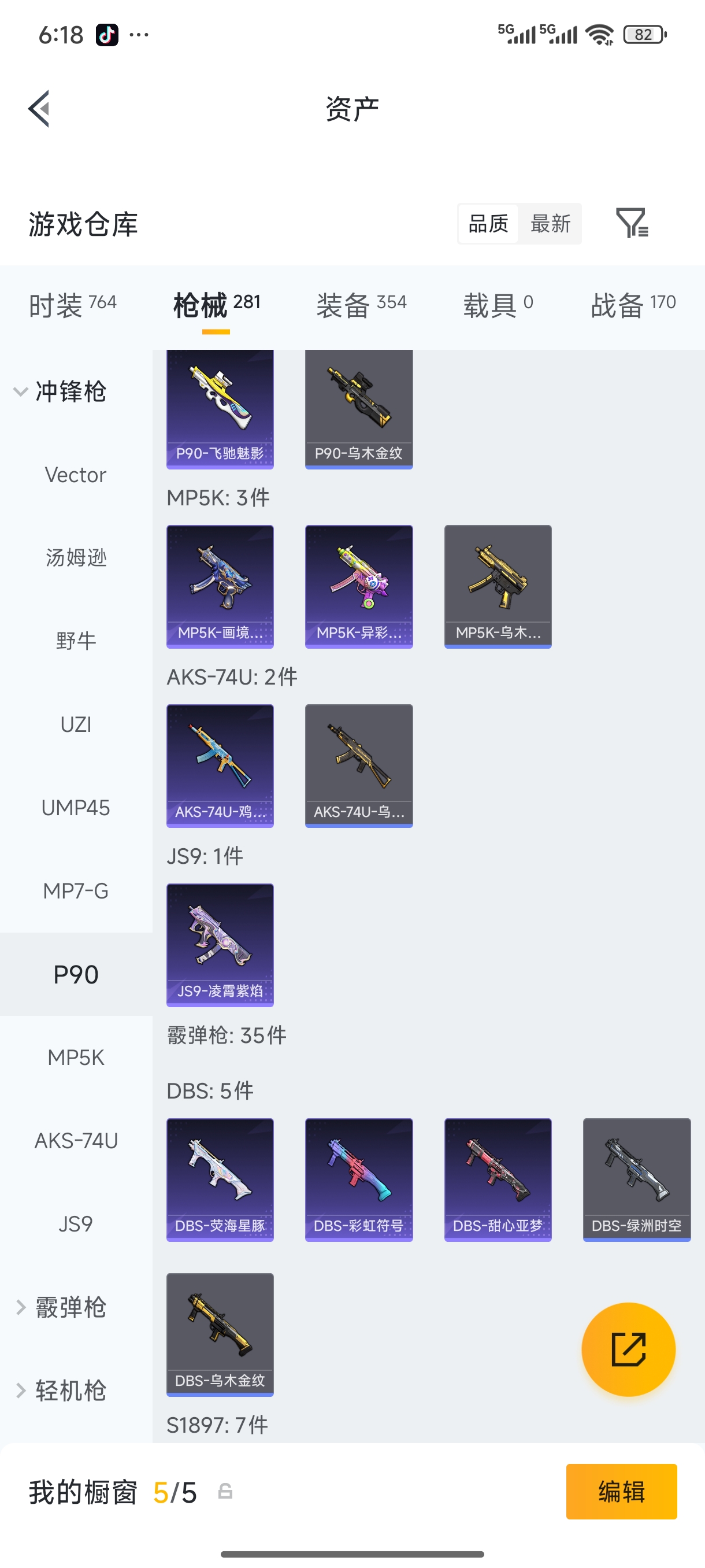Switch to the 装备 tab

(x=361, y=304)
